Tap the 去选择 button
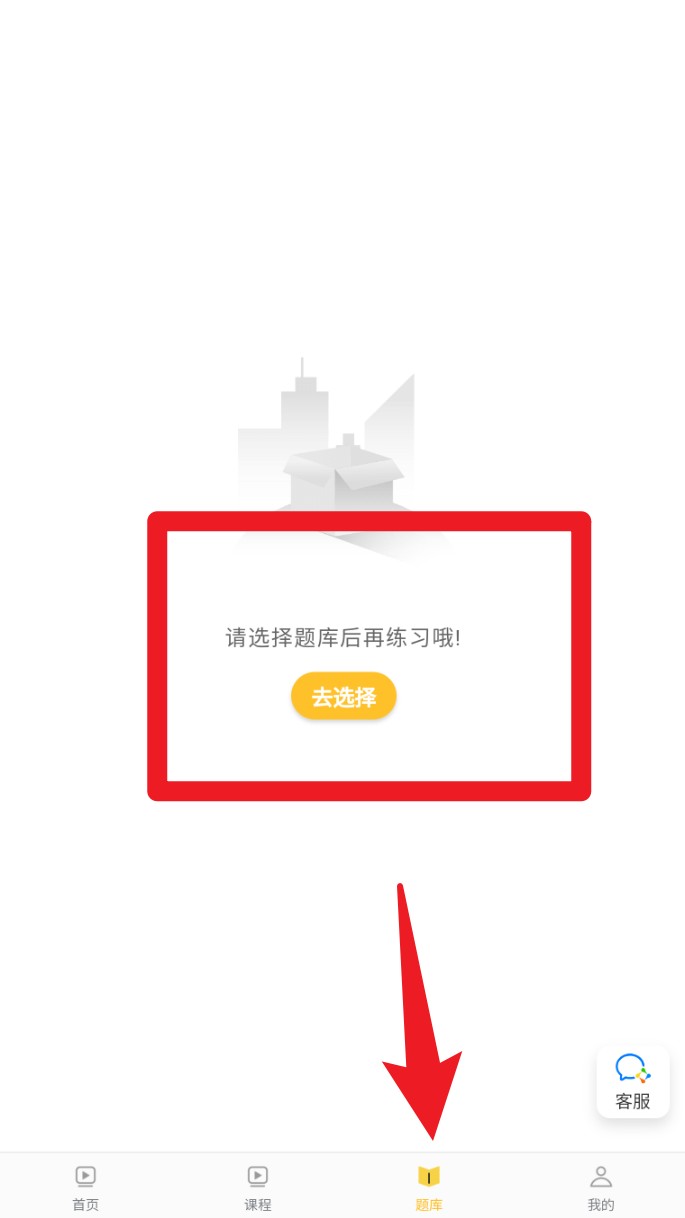Viewport: 685px width, 1218px height. (x=343, y=696)
